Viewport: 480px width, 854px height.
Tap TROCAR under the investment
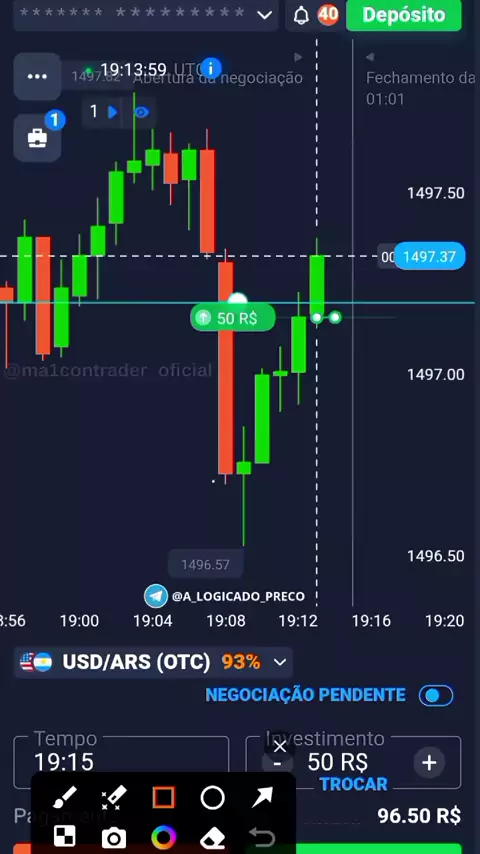pos(354,784)
